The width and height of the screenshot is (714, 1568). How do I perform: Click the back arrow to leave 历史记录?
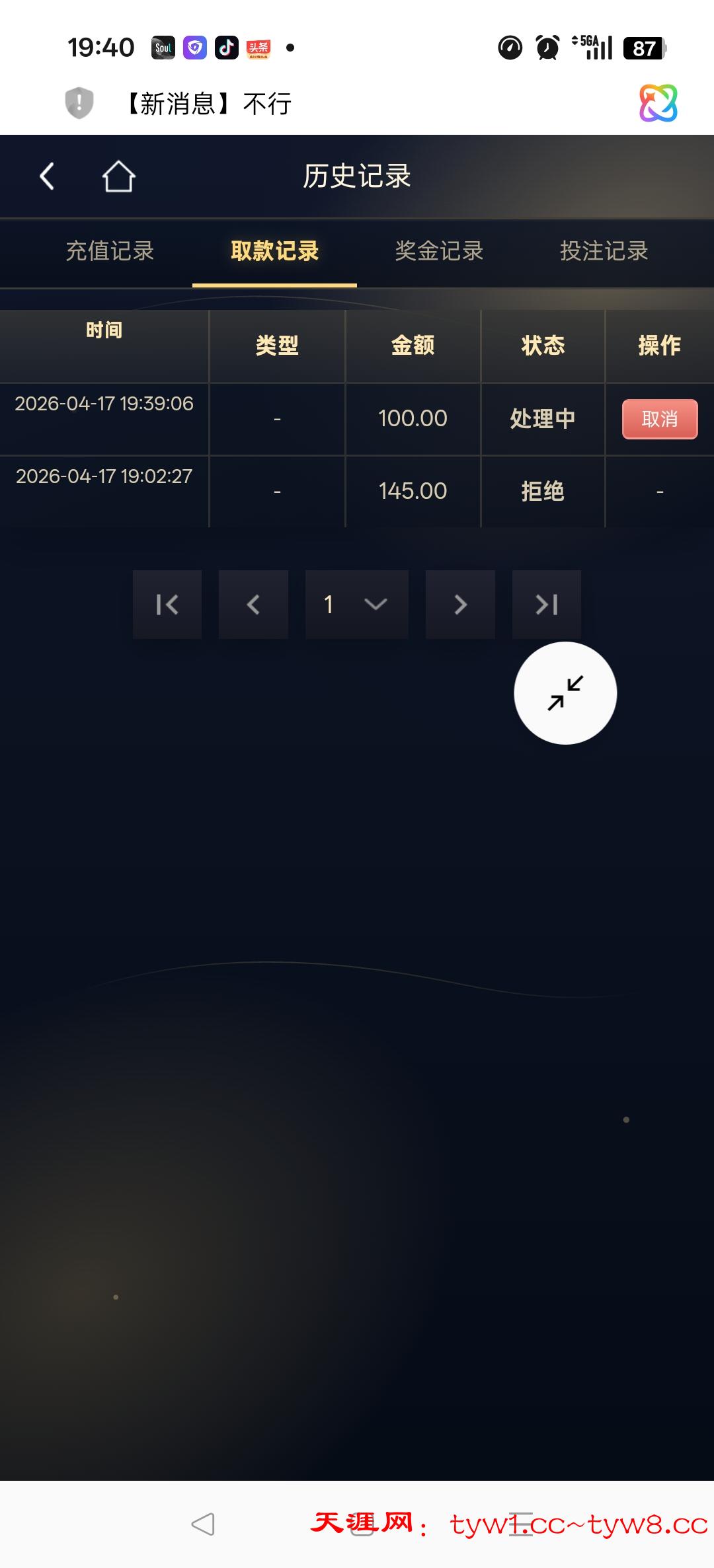(46, 176)
